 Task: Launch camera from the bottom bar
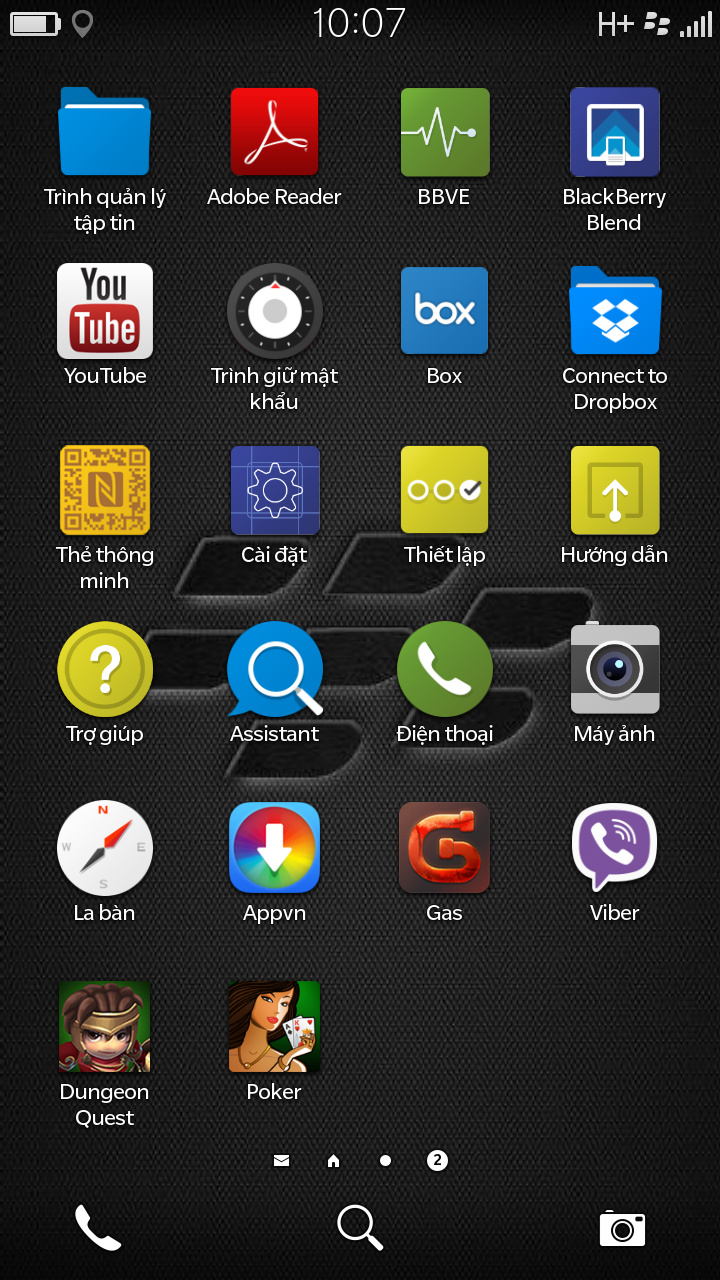(622, 1227)
